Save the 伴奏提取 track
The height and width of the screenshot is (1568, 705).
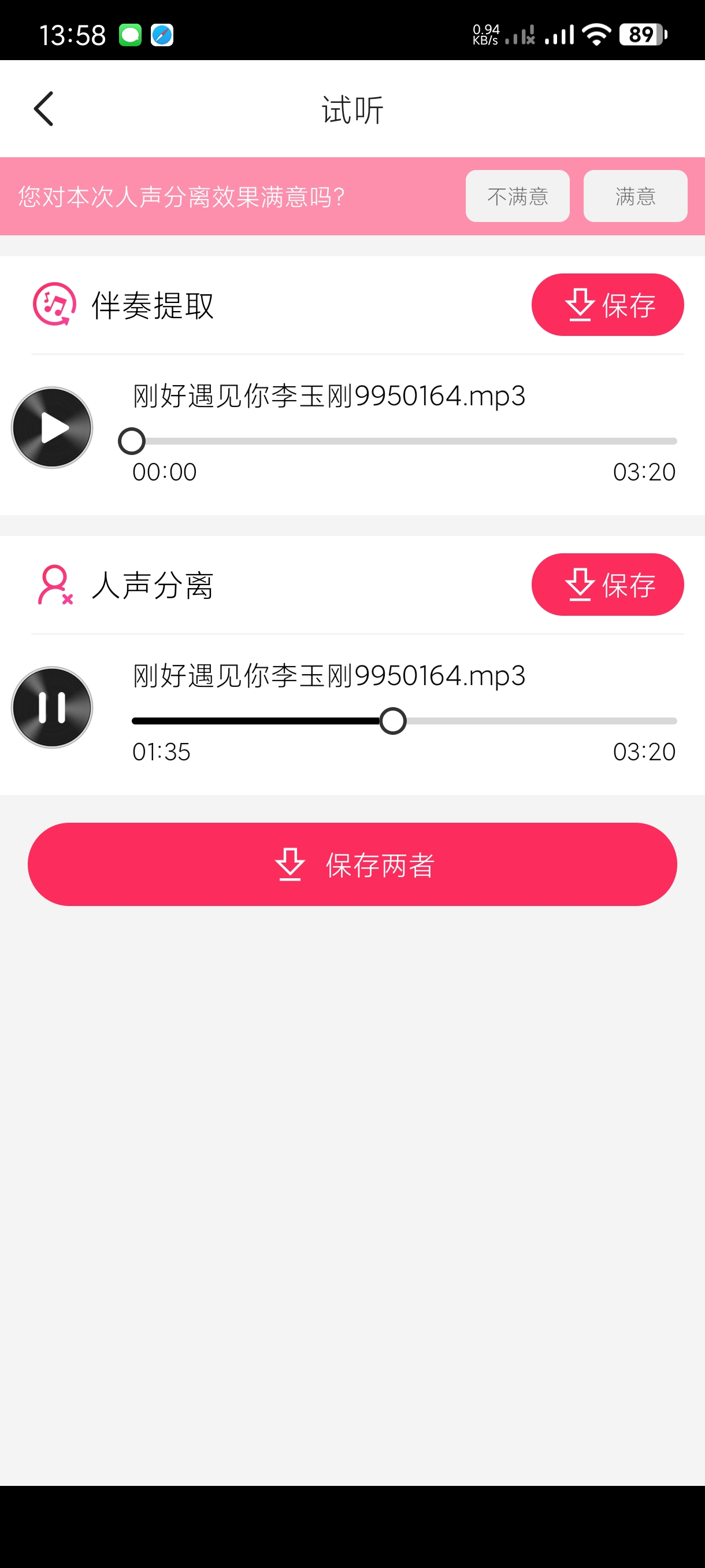point(607,304)
